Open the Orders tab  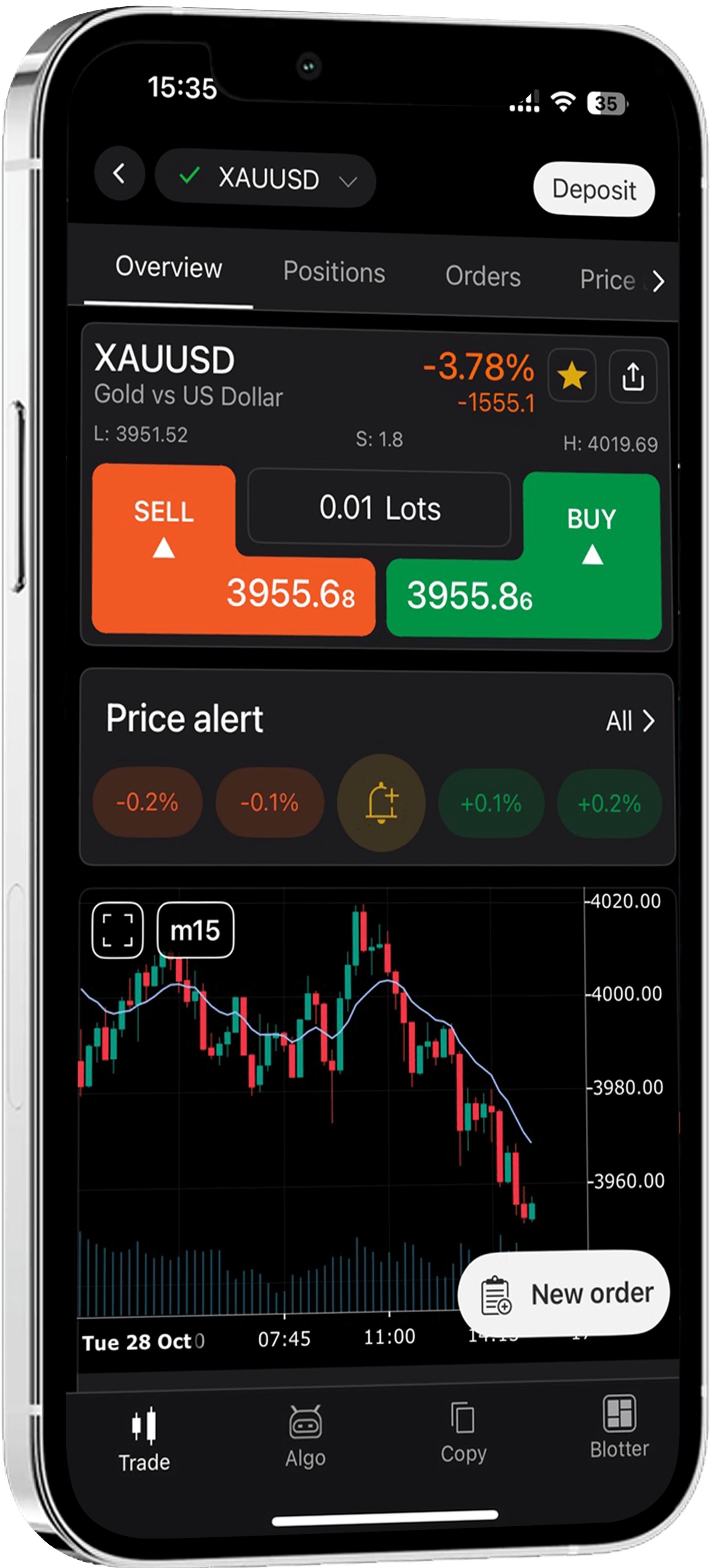click(483, 276)
